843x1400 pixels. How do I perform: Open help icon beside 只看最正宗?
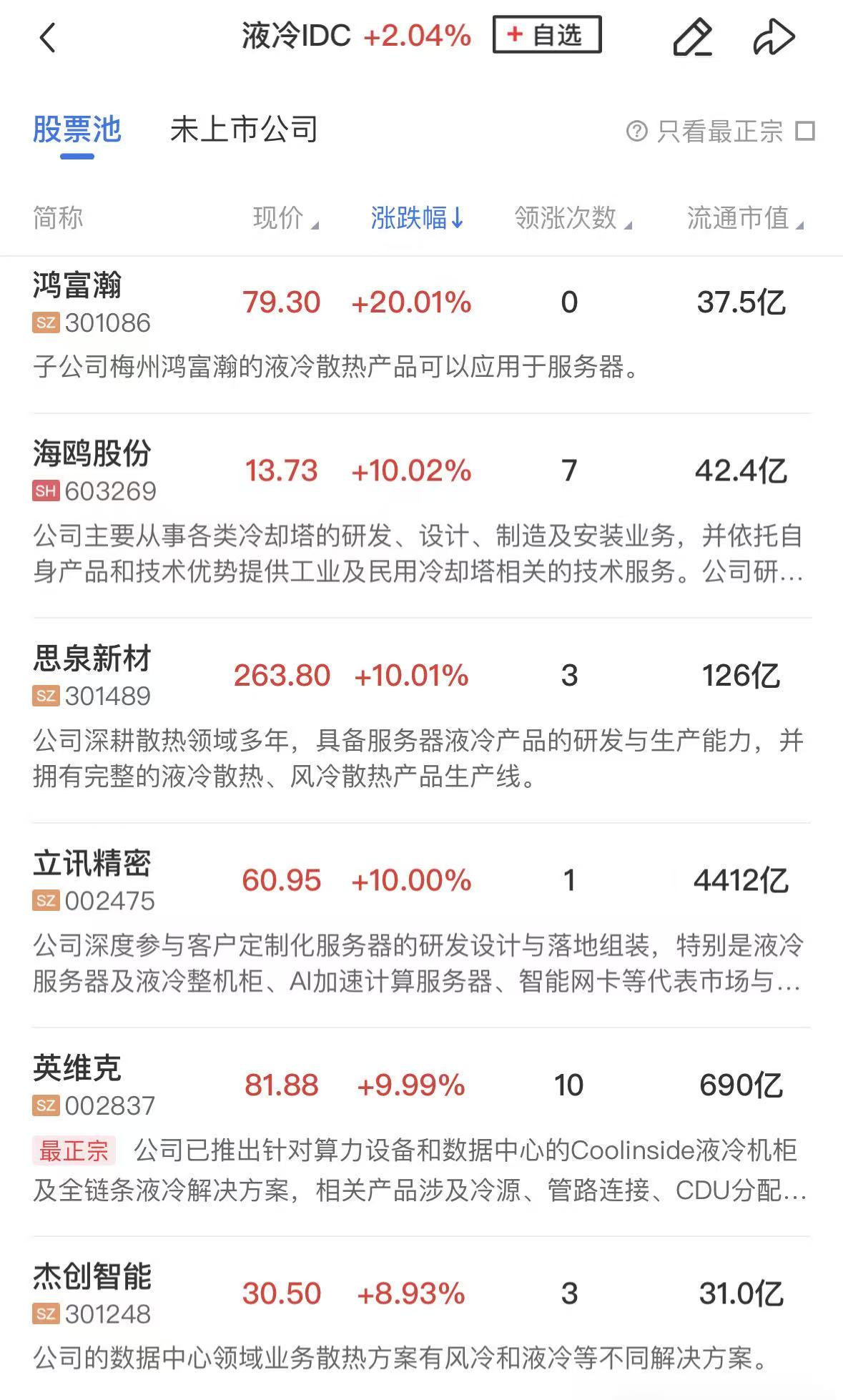(636, 132)
